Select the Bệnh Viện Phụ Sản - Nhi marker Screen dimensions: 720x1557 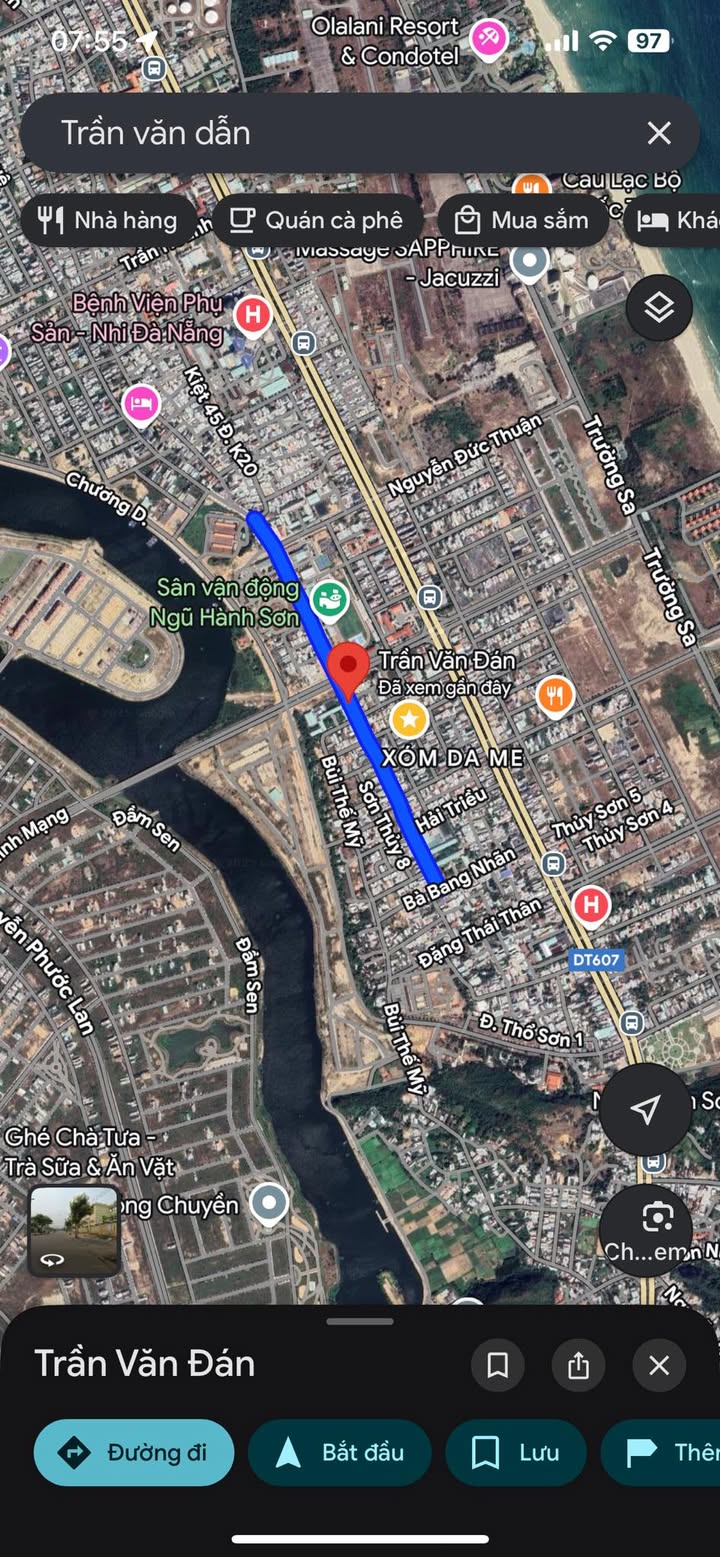click(x=252, y=316)
